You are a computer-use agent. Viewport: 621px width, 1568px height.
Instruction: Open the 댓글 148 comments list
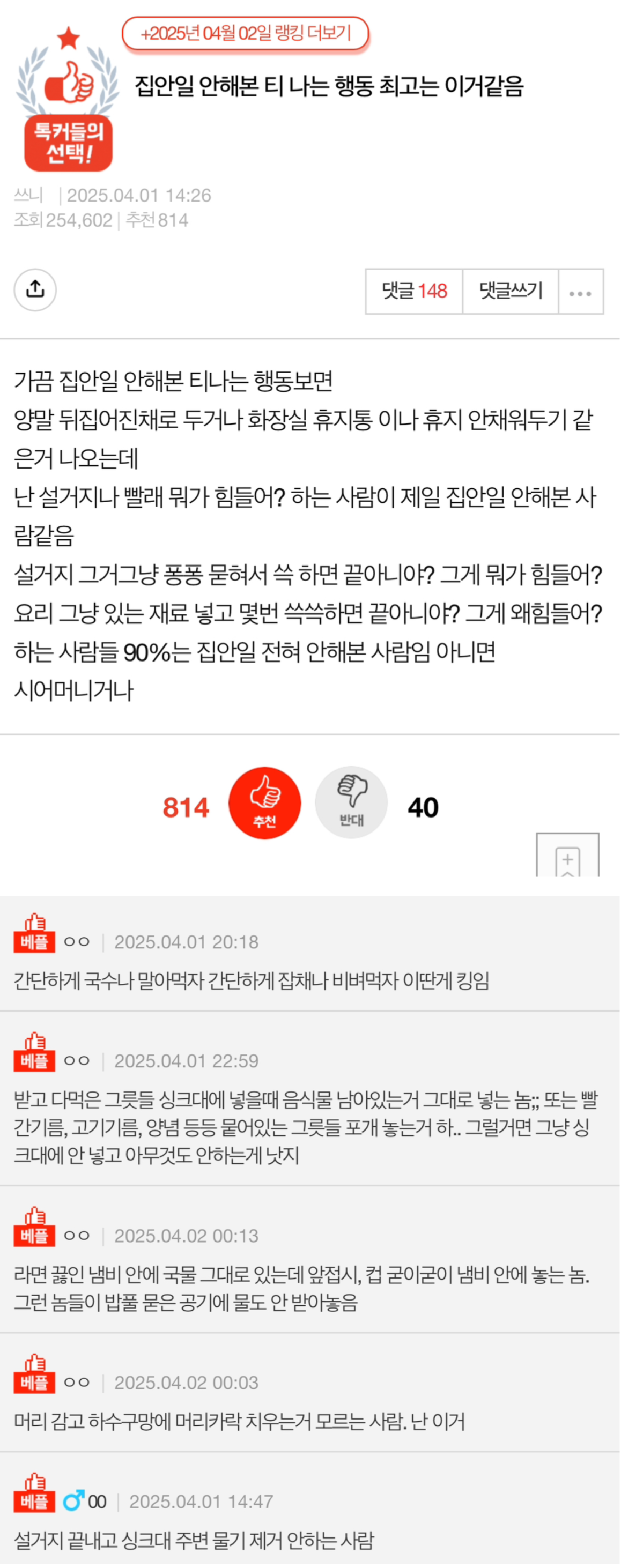coord(415,292)
